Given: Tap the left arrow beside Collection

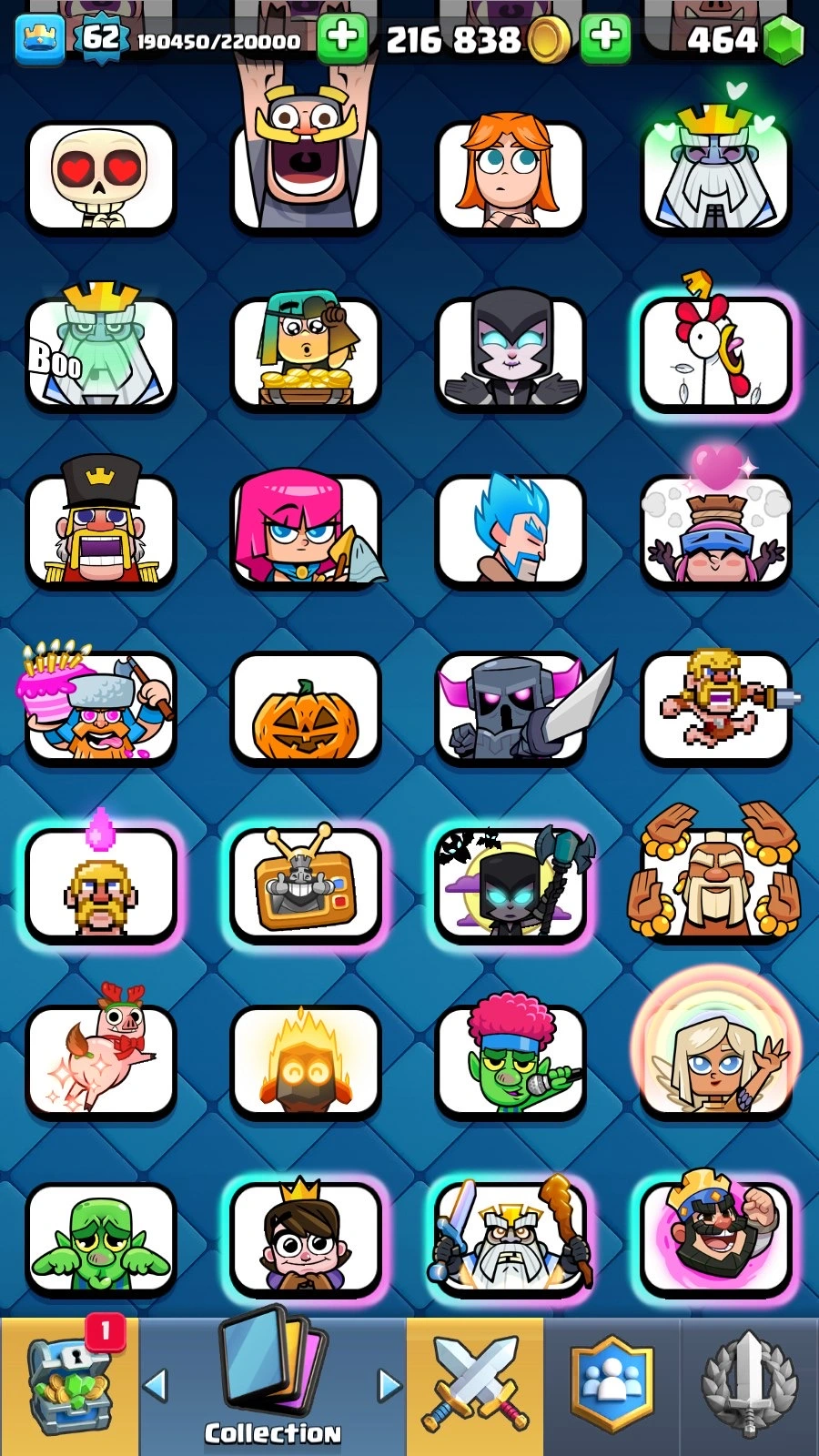Looking at the screenshot, I should click(x=157, y=1386).
